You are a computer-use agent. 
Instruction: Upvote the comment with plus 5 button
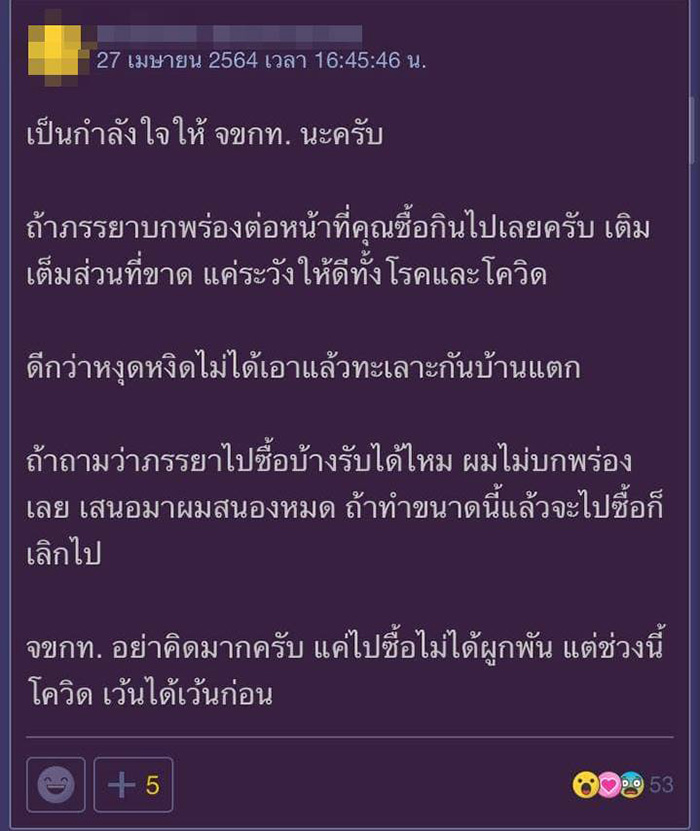[133, 784]
